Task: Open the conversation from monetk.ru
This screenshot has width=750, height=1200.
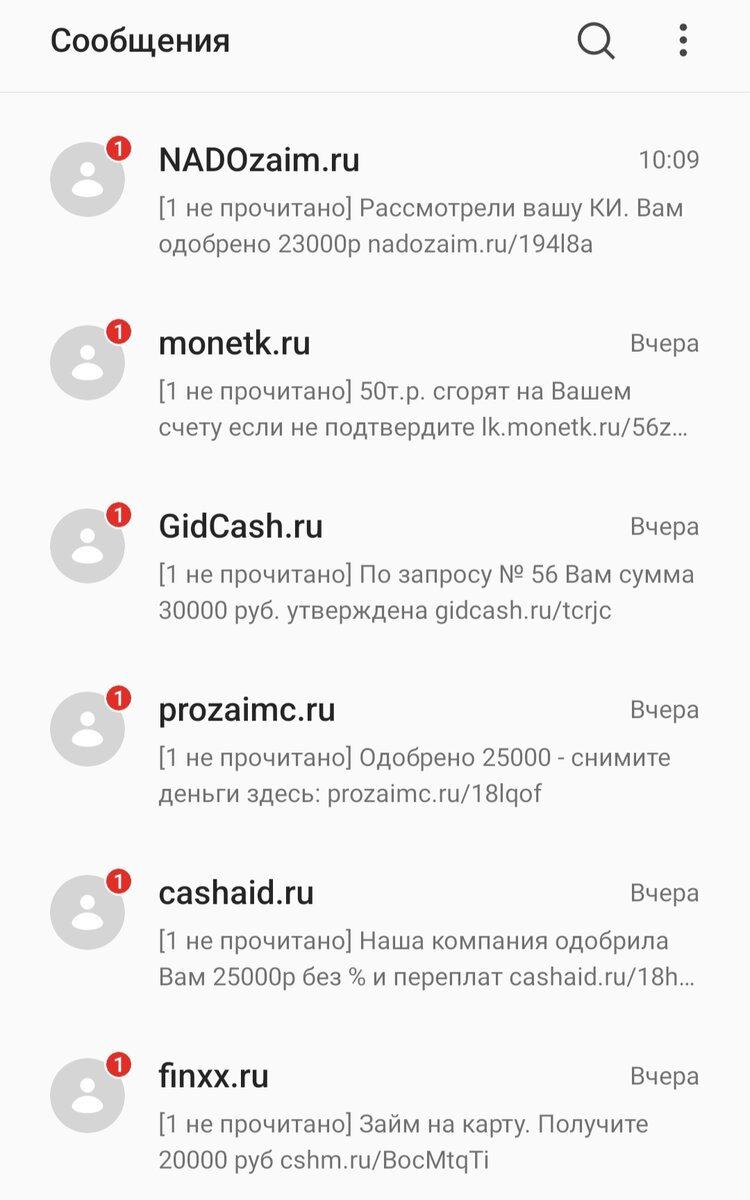Action: click(x=375, y=384)
